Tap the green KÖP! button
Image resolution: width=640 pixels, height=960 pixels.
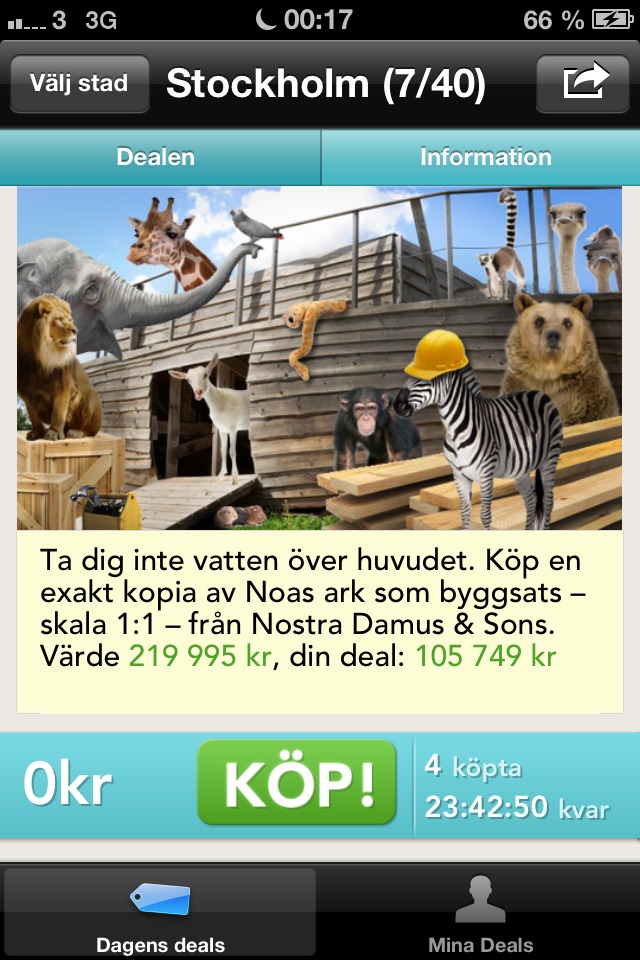pyautogui.click(x=297, y=783)
